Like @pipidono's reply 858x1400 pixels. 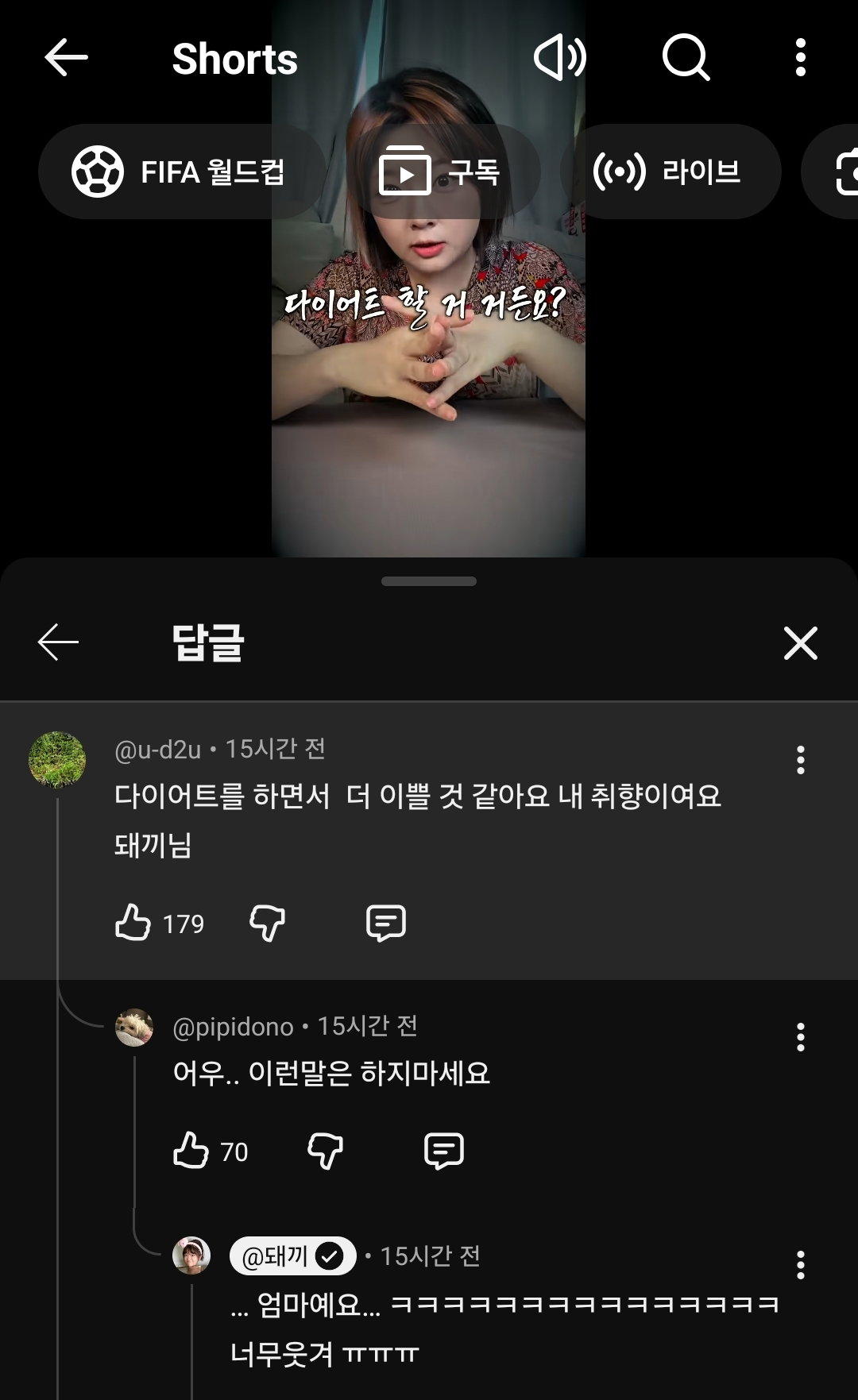tap(191, 1151)
